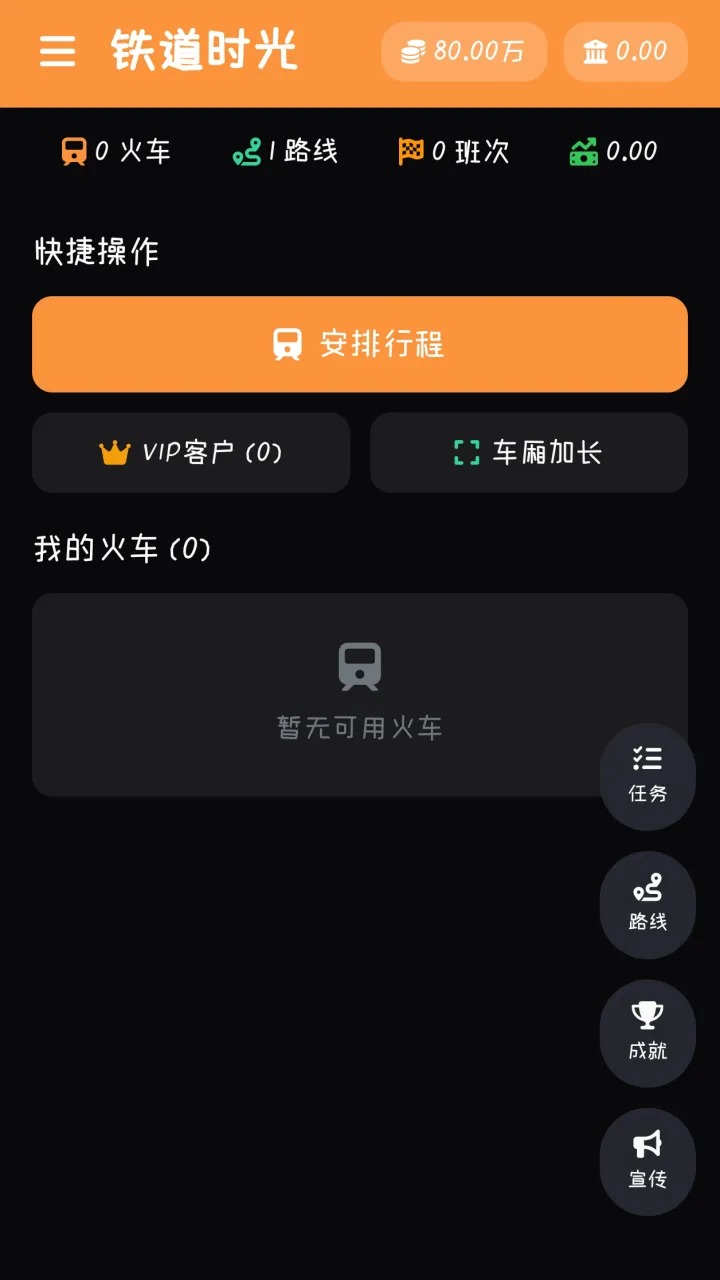The width and height of the screenshot is (720, 1280).
Task: Open the hamburger drawer menu
Action: tap(58, 51)
